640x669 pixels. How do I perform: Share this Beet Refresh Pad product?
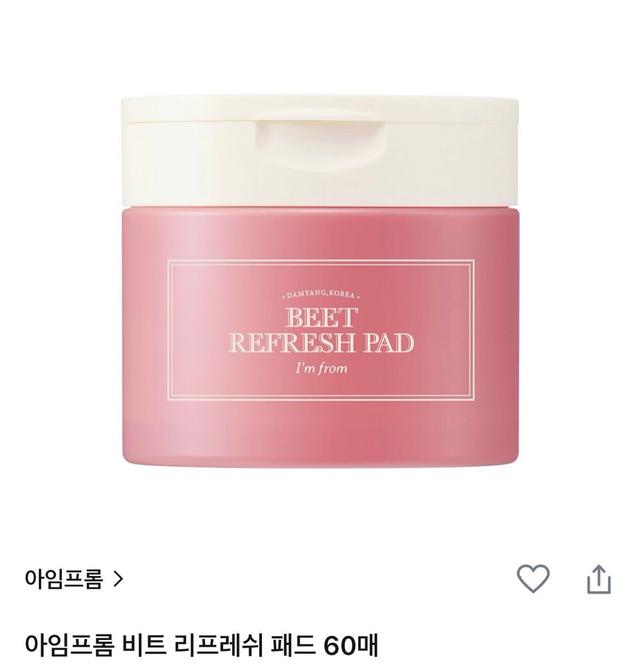pos(597,578)
